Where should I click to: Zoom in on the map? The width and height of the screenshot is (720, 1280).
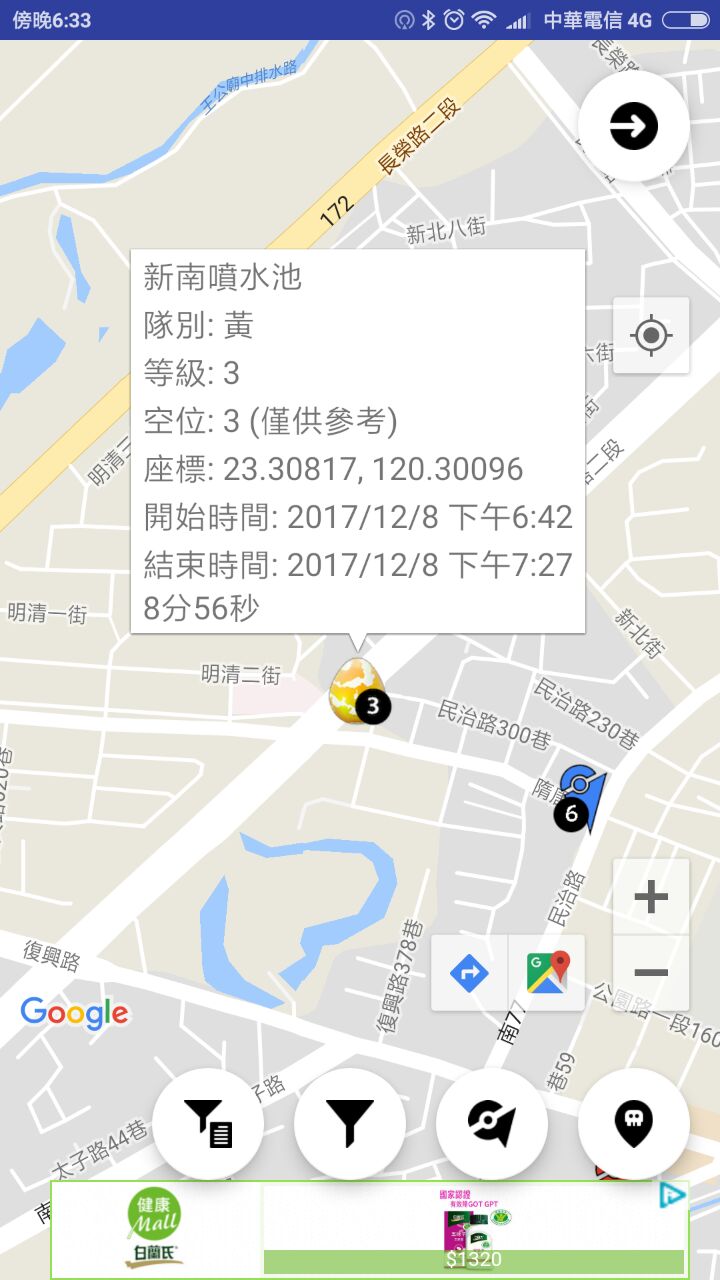[x=651, y=897]
